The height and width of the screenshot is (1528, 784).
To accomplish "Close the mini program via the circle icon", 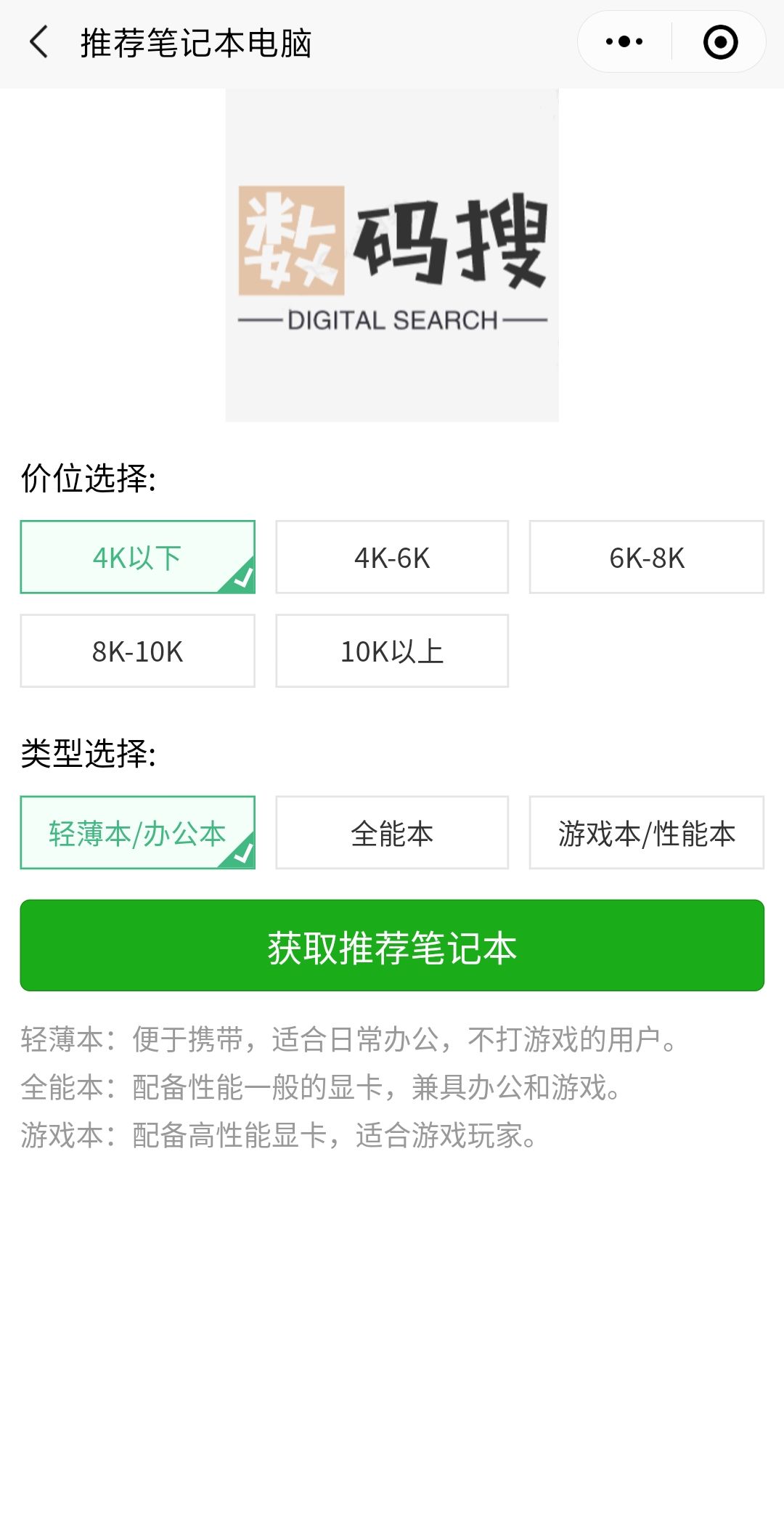I will [720, 42].
